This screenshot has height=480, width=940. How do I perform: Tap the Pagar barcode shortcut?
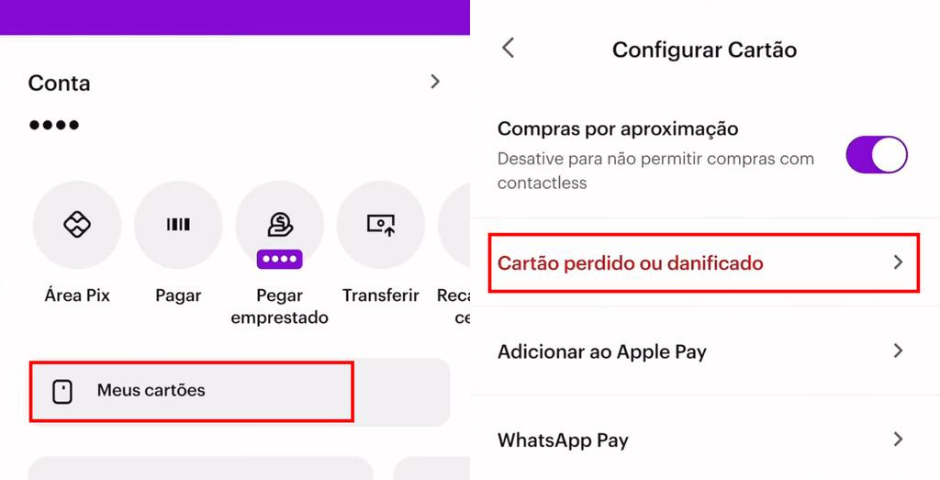[x=178, y=225]
